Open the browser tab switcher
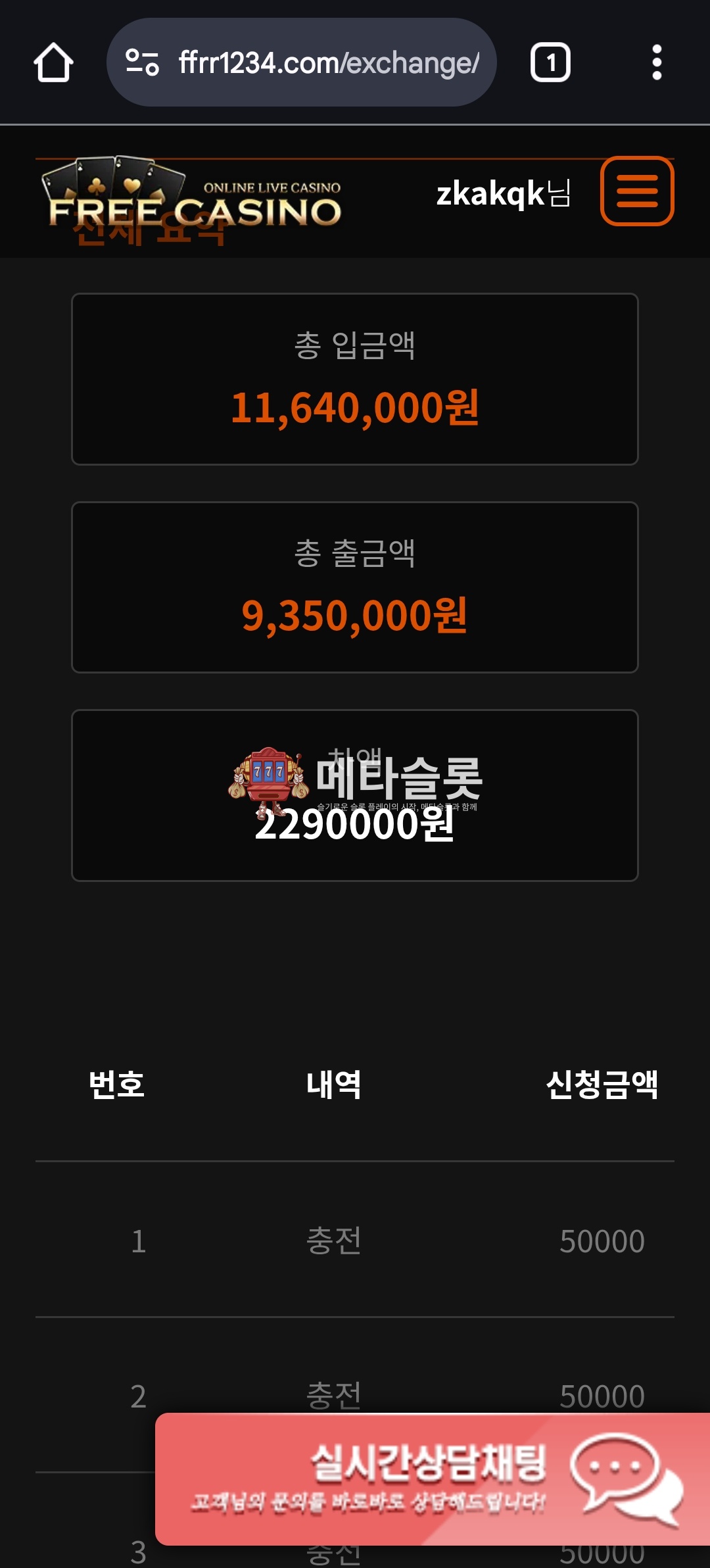 (x=550, y=63)
